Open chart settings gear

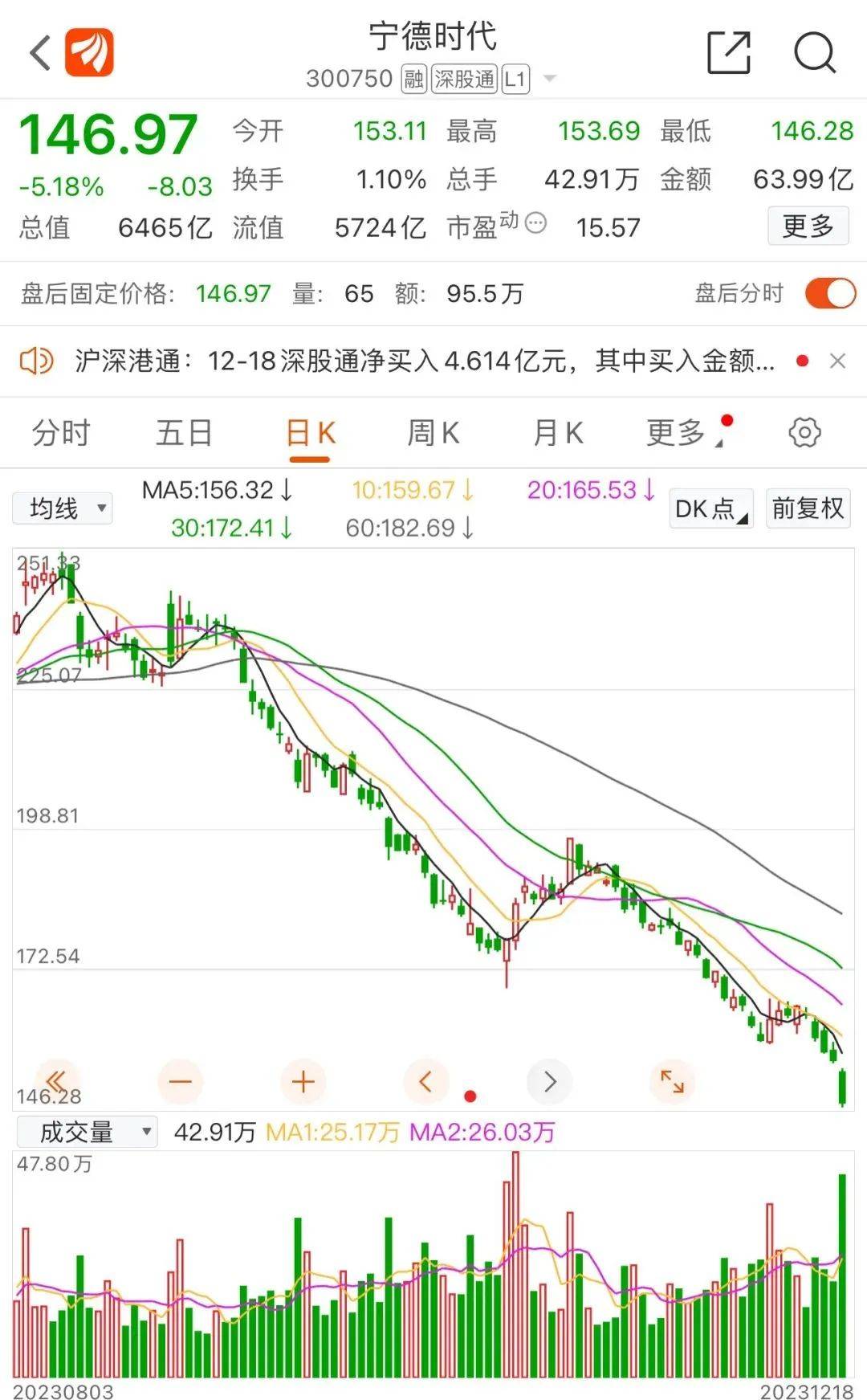click(804, 432)
